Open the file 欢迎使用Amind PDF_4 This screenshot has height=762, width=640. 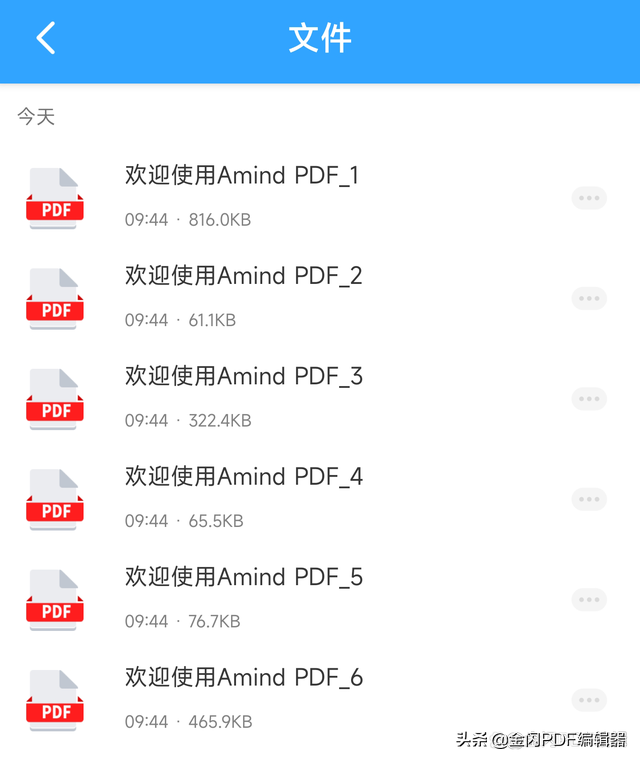243,477
